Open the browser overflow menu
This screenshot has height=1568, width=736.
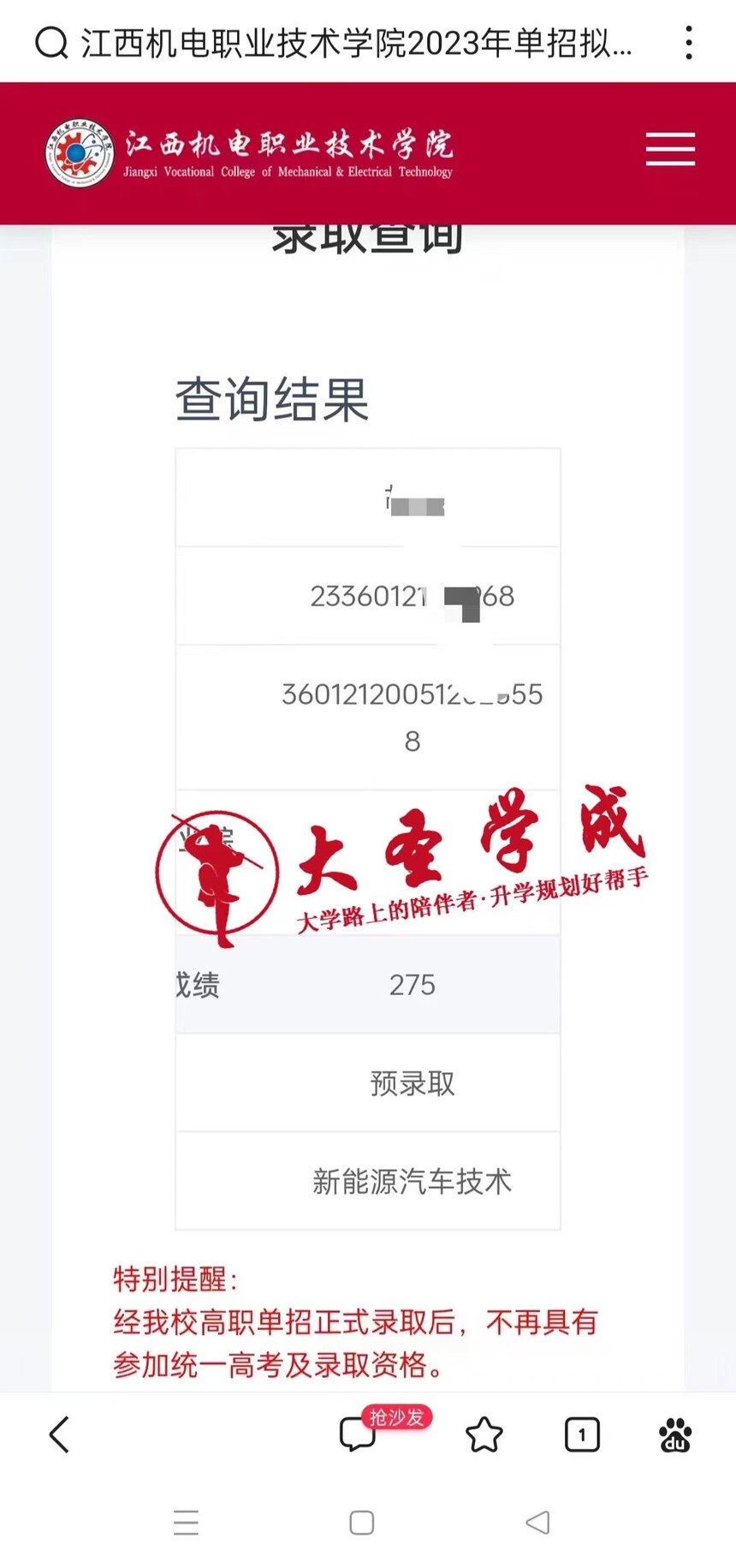pos(689,43)
